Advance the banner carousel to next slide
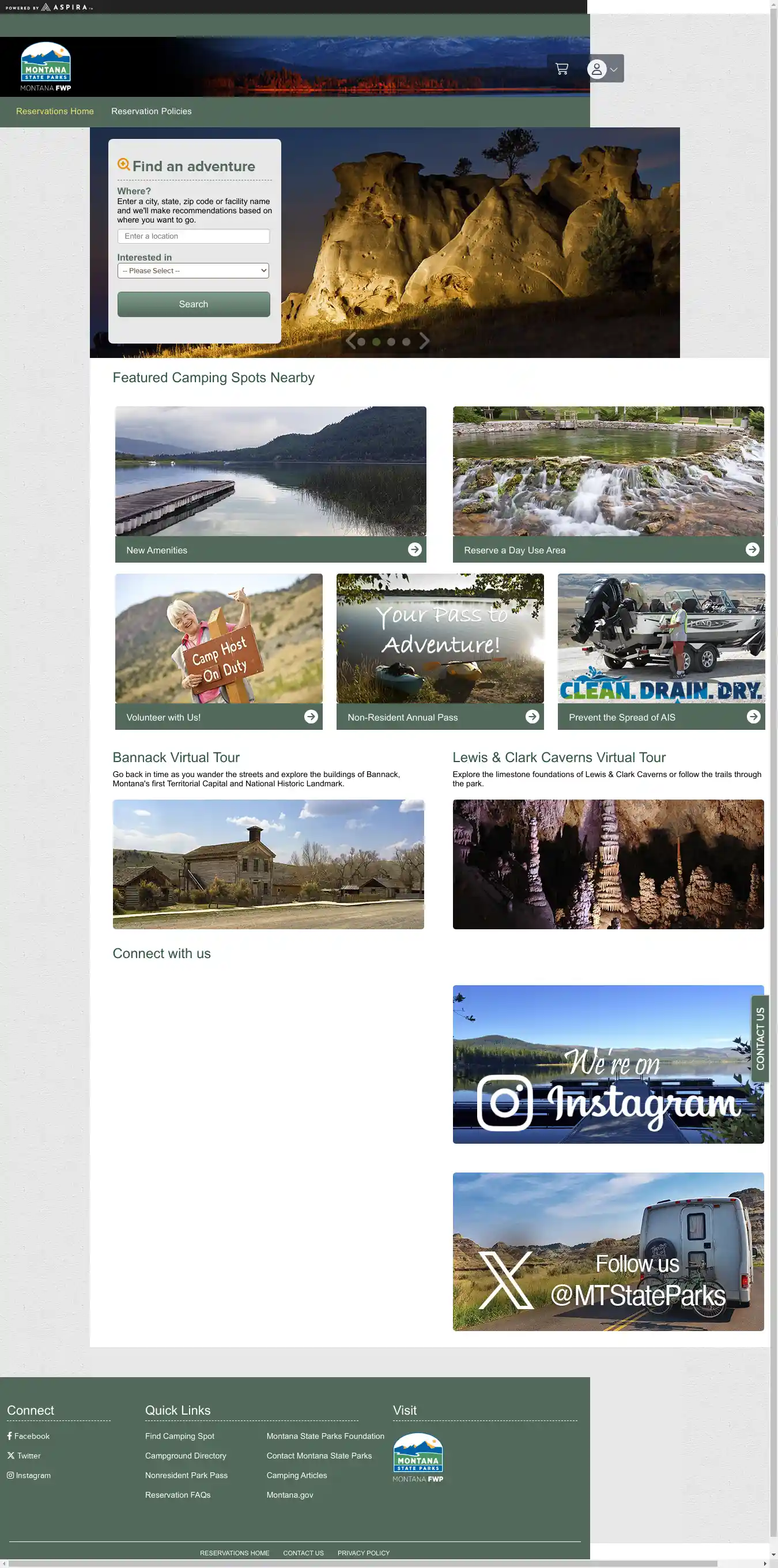 pos(425,341)
